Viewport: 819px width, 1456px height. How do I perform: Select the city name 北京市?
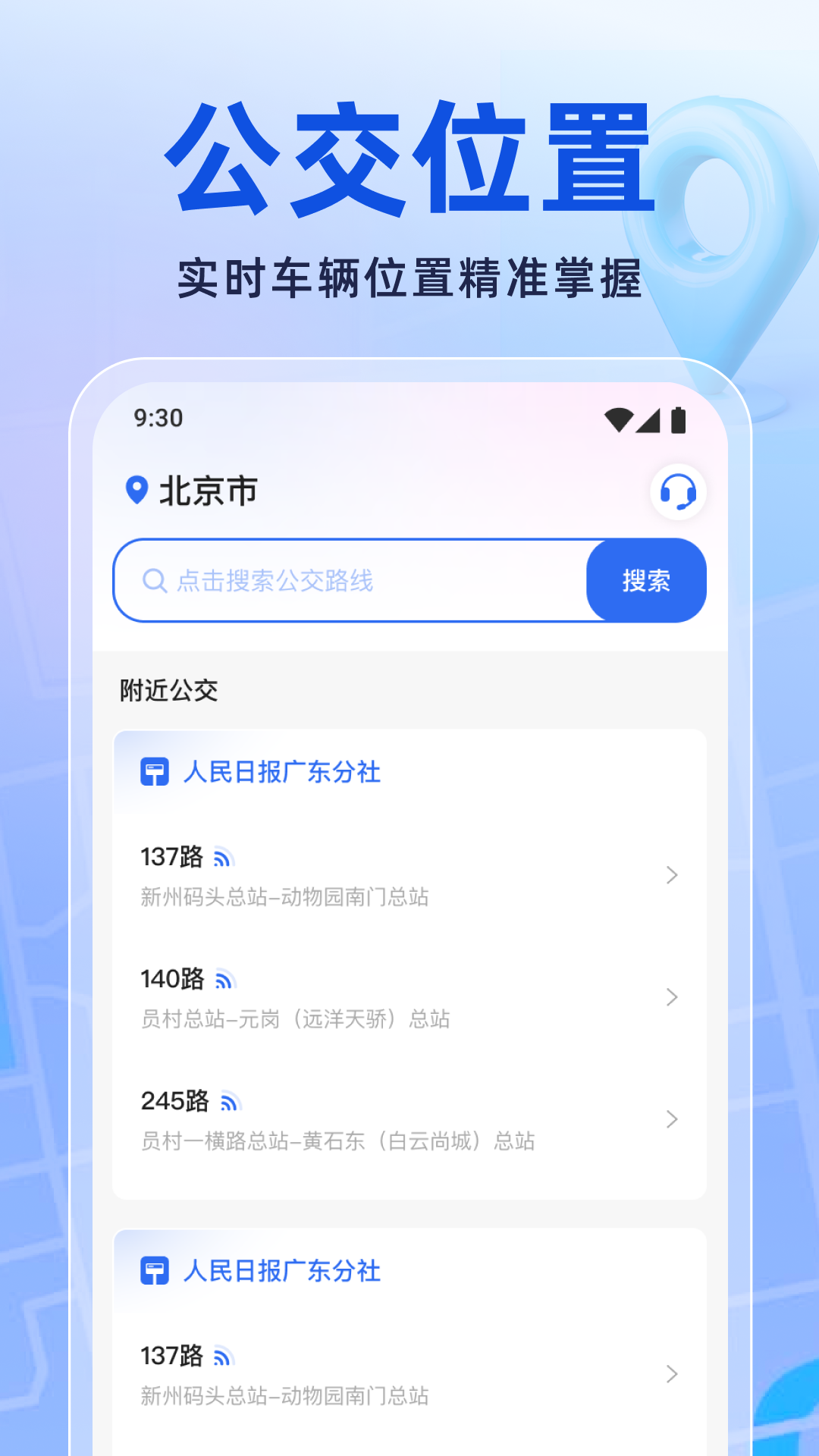point(206,490)
